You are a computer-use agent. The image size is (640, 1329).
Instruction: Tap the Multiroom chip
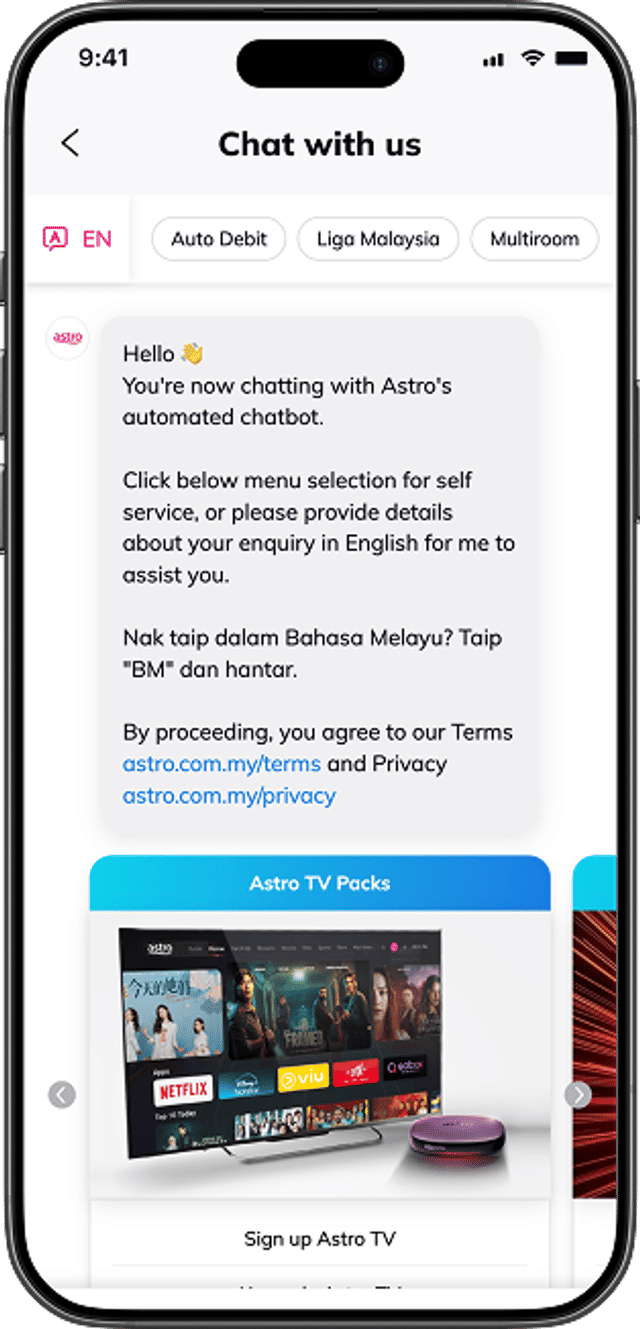(x=534, y=239)
